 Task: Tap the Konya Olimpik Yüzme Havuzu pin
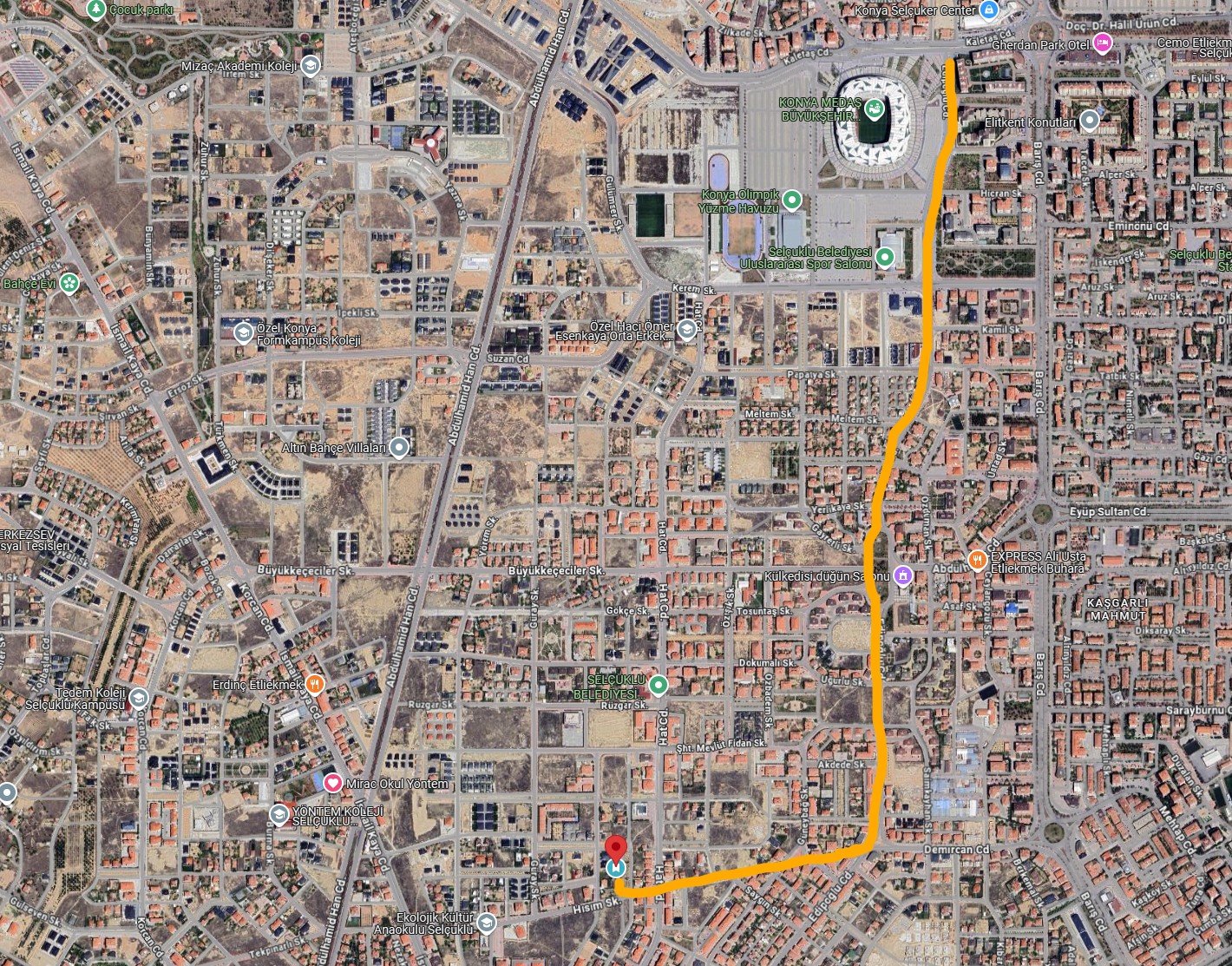791,201
